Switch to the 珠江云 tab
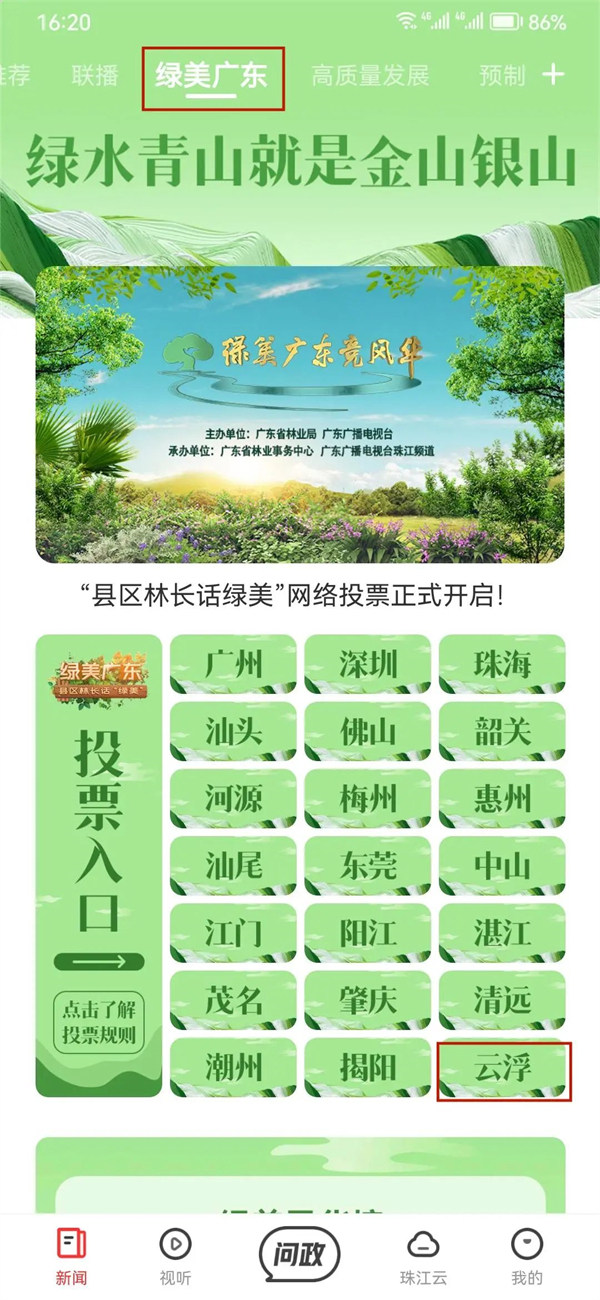This screenshot has height=1300, width=600. [423, 1255]
